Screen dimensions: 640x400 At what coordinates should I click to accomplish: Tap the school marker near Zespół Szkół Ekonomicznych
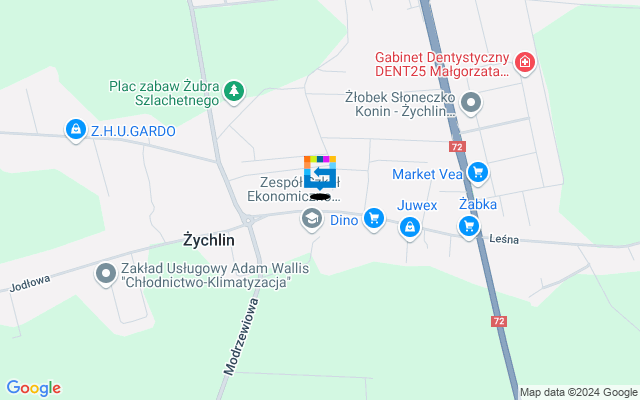[x=312, y=218]
